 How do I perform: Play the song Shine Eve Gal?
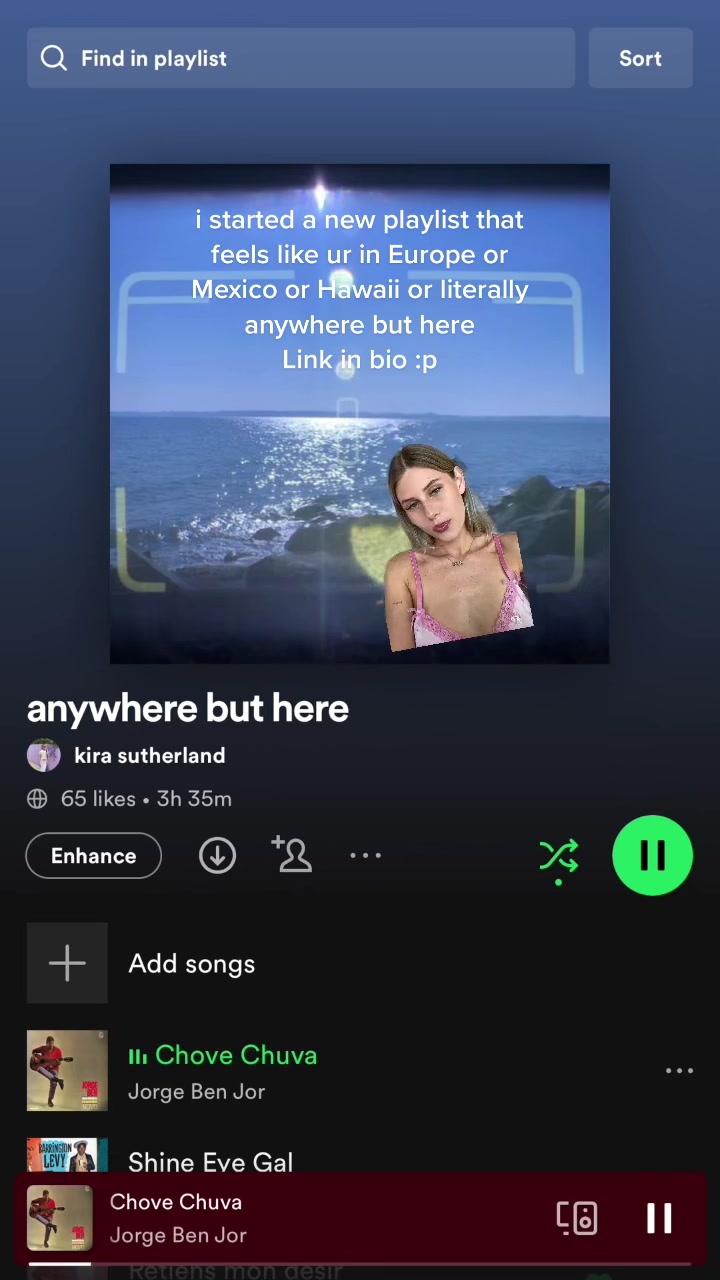point(210,1160)
